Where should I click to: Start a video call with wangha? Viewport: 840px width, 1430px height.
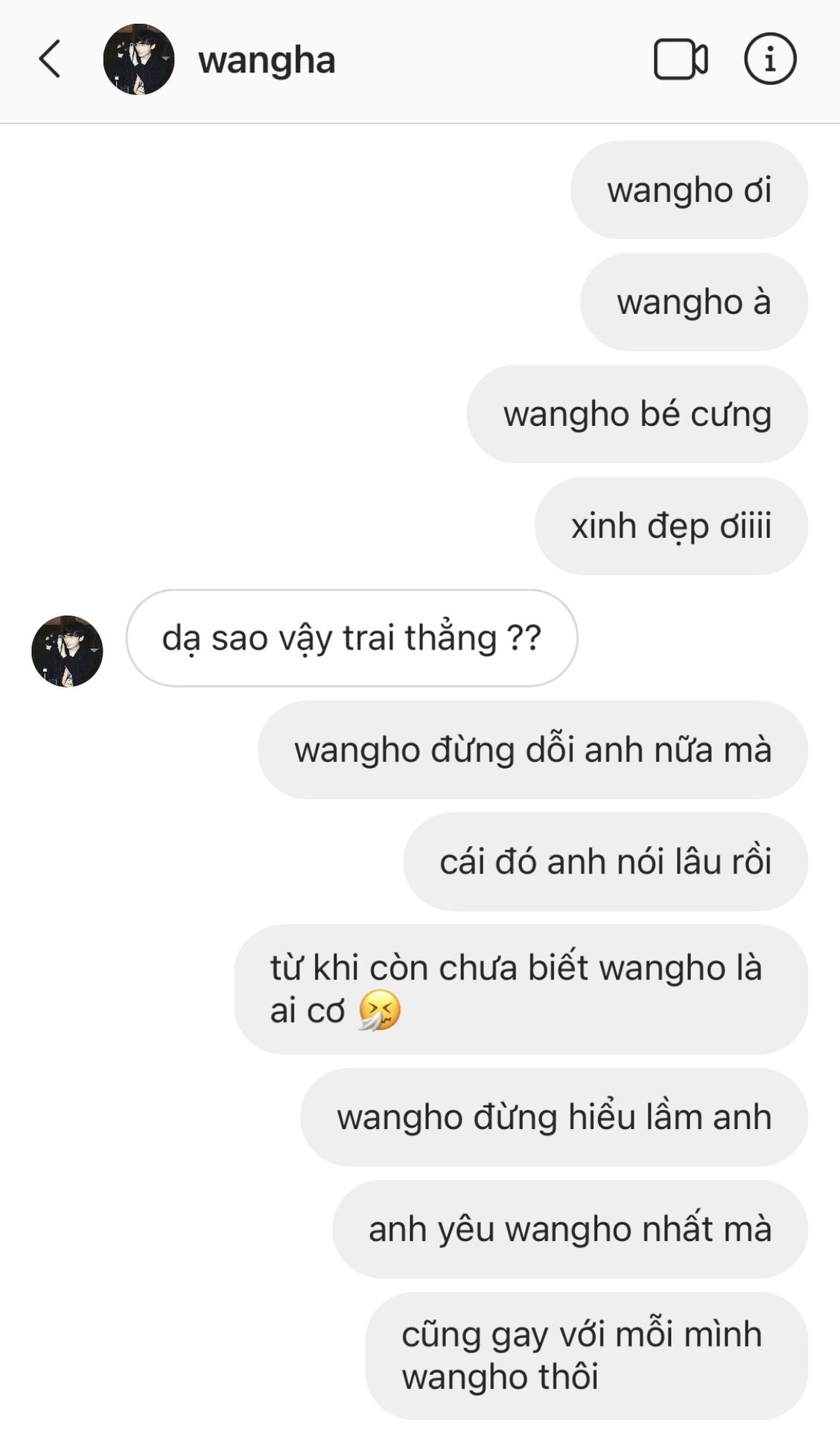(681, 59)
